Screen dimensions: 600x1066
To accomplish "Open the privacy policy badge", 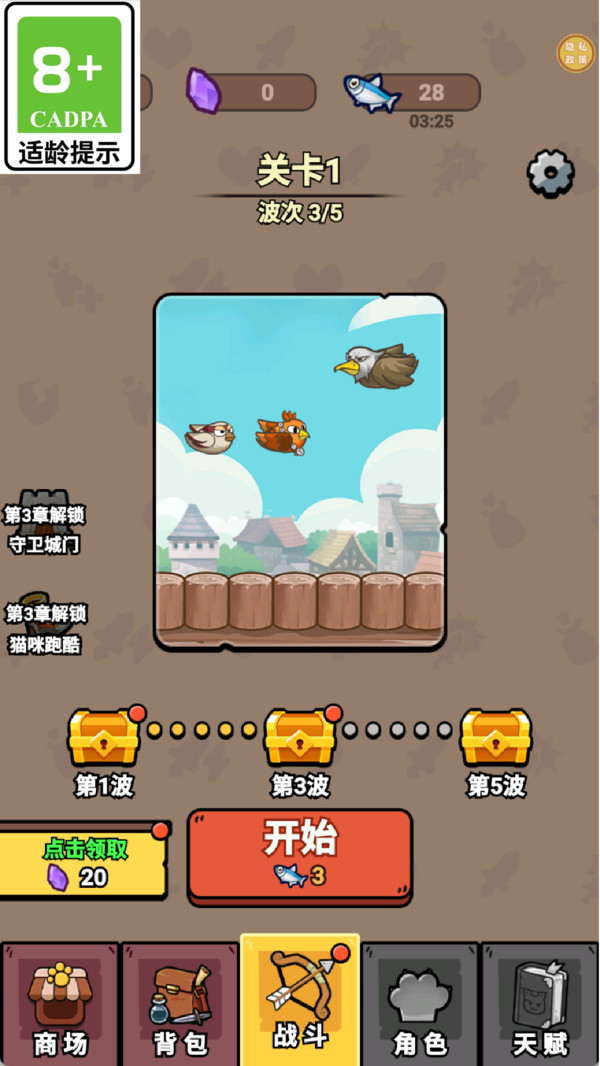I will 575,53.
